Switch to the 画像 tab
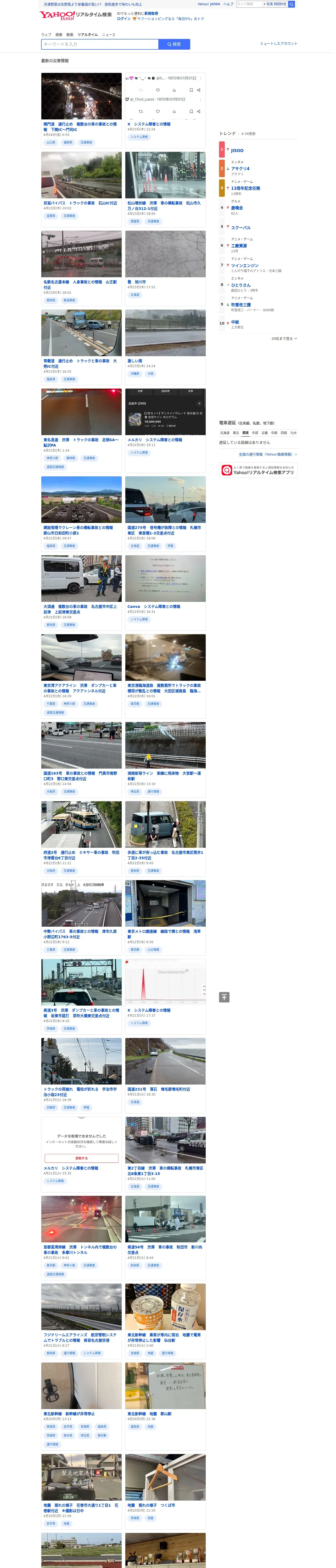336x1568 pixels. coord(59,35)
